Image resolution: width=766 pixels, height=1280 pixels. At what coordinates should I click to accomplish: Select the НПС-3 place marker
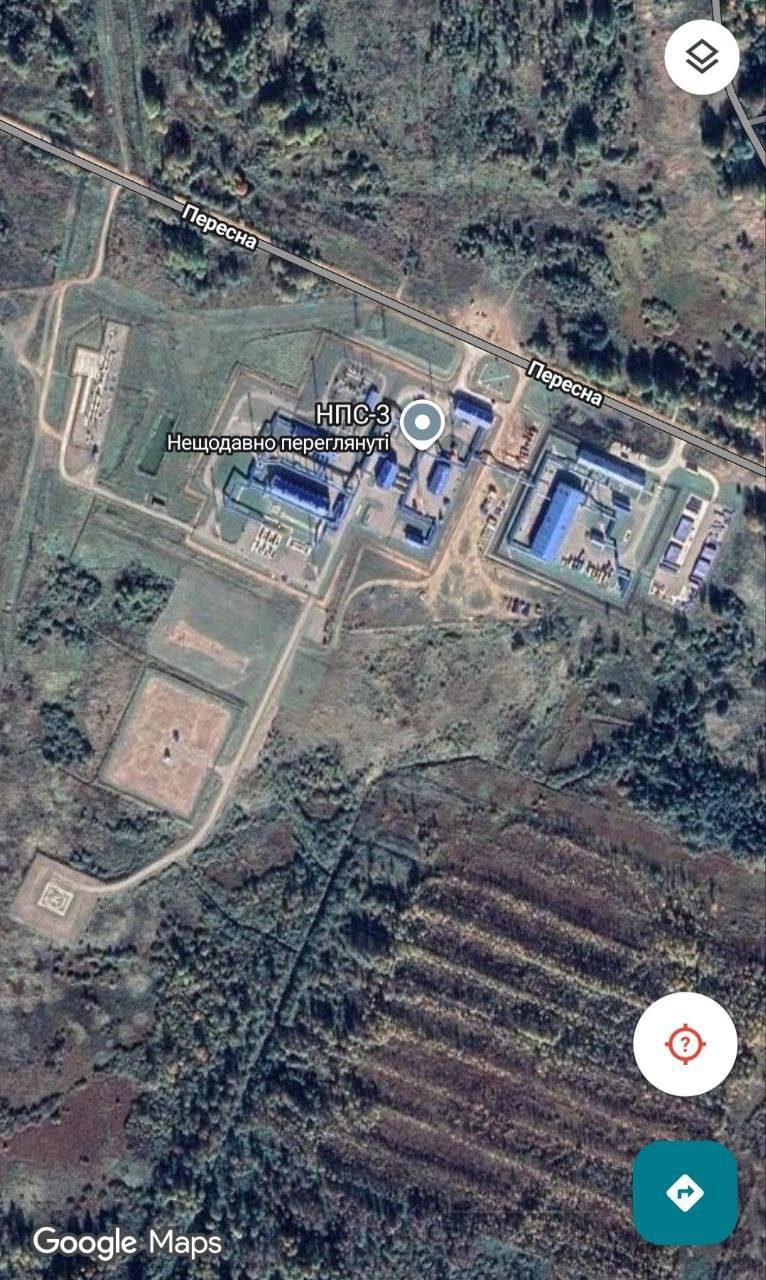[x=422, y=424]
